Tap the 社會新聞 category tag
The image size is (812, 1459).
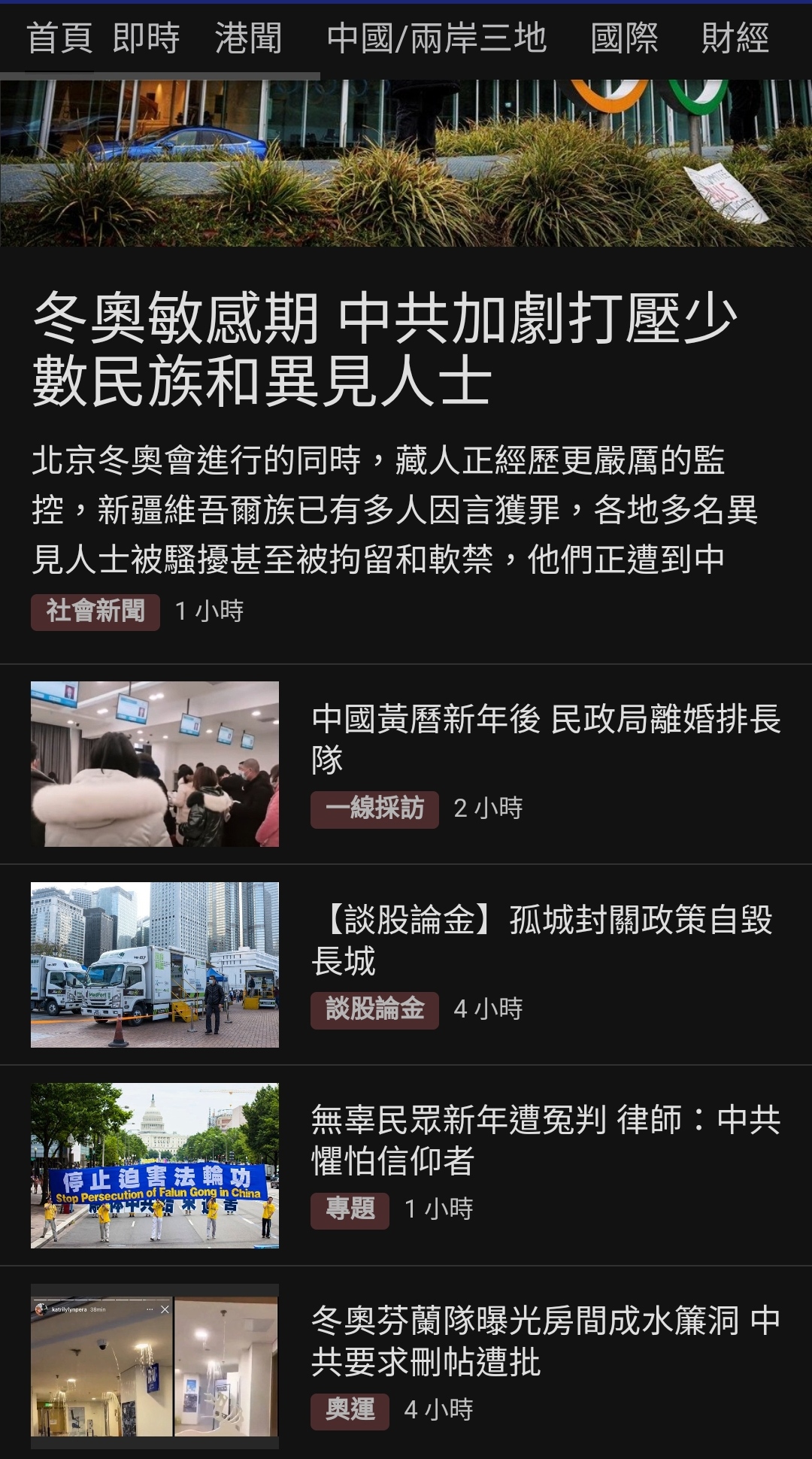(95, 611)
